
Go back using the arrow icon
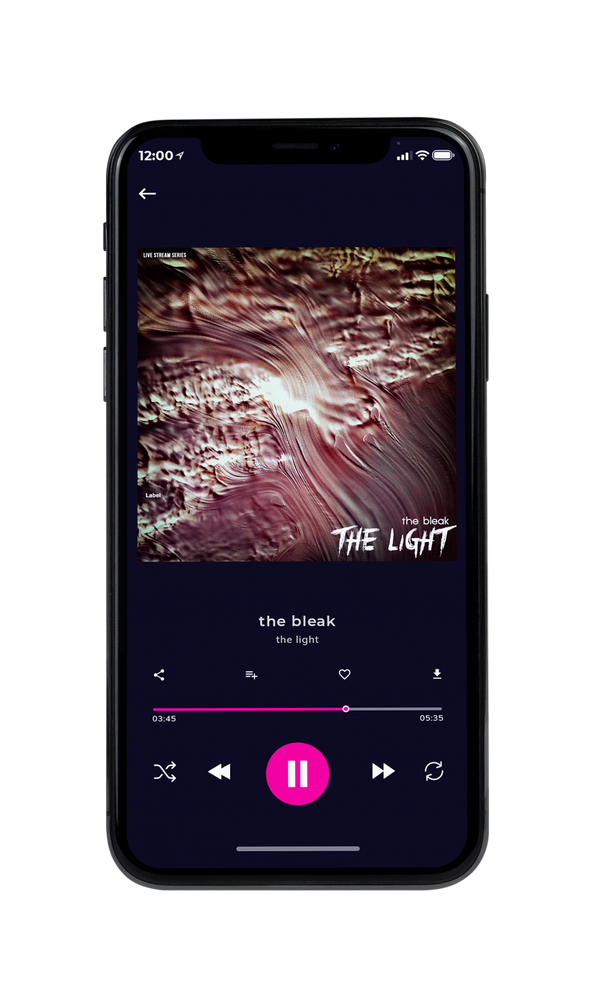click(x=147, y=193)
